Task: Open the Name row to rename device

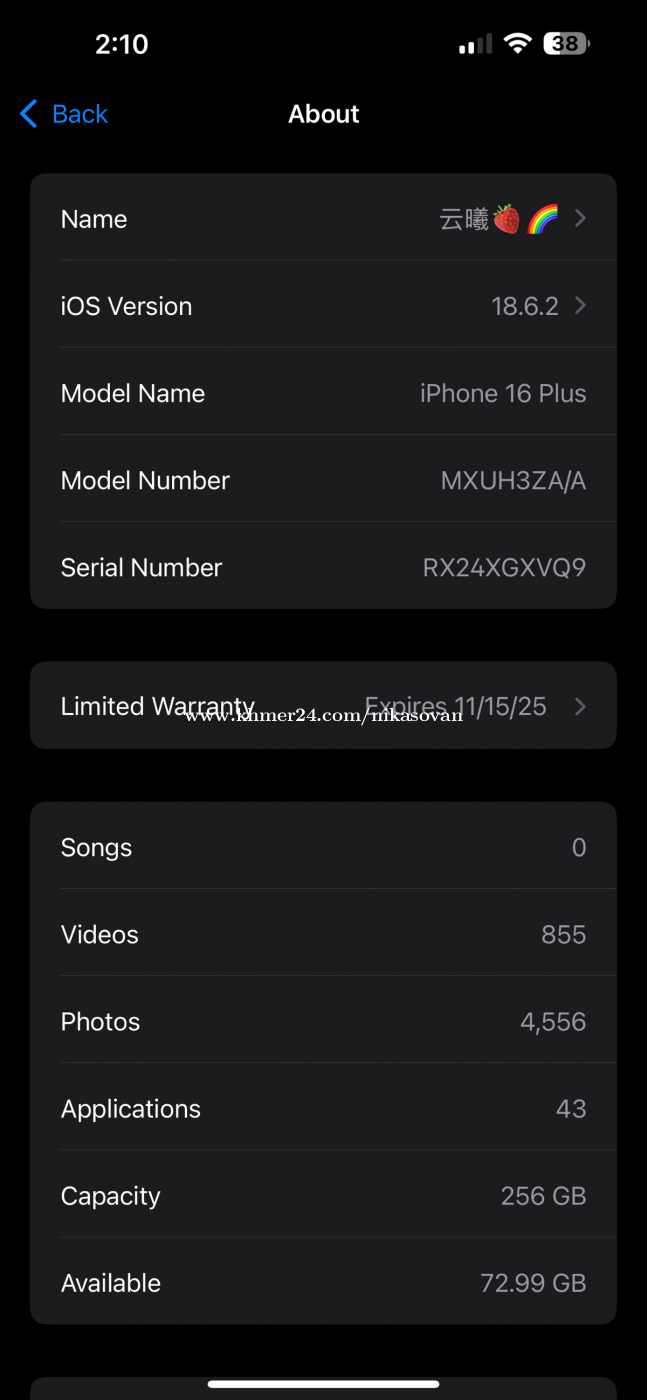Action: pos(323,219)
